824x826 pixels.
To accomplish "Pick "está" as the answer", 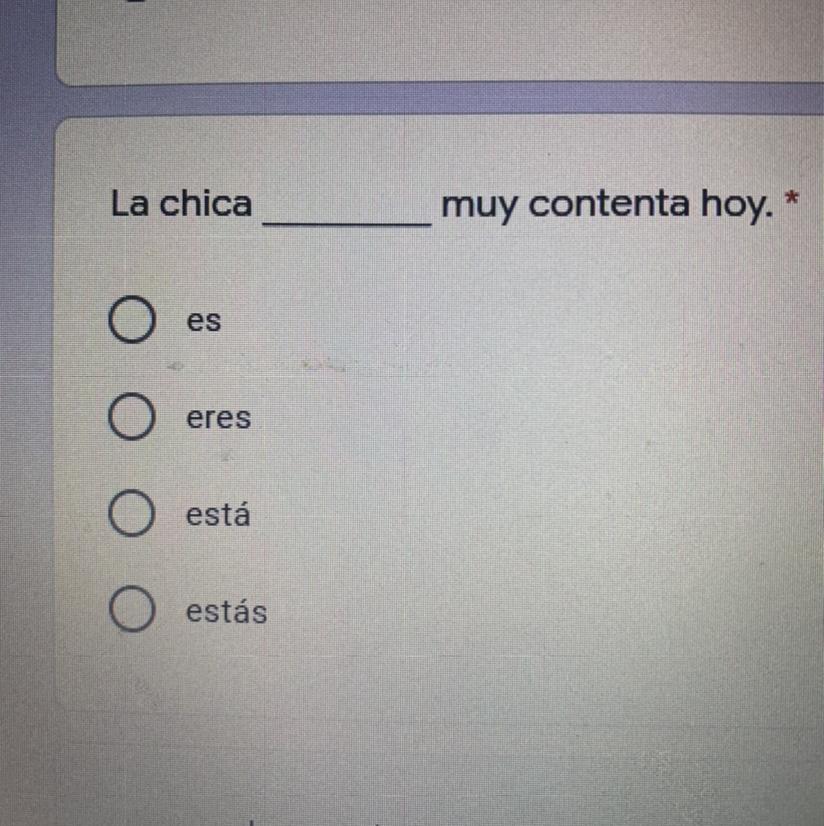I will pos(131,515).
